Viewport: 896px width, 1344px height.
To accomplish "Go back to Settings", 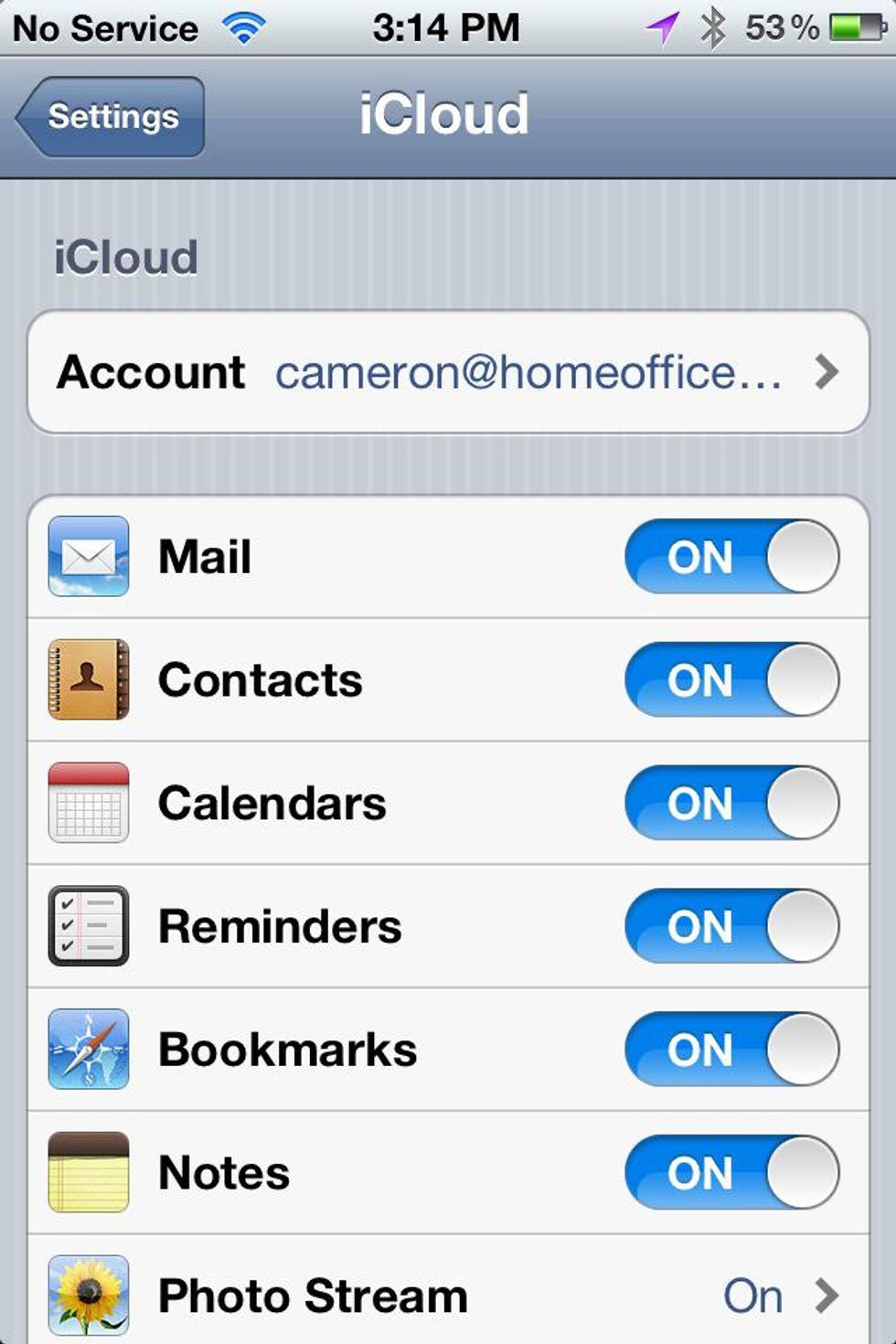I will tap(112, 117).
